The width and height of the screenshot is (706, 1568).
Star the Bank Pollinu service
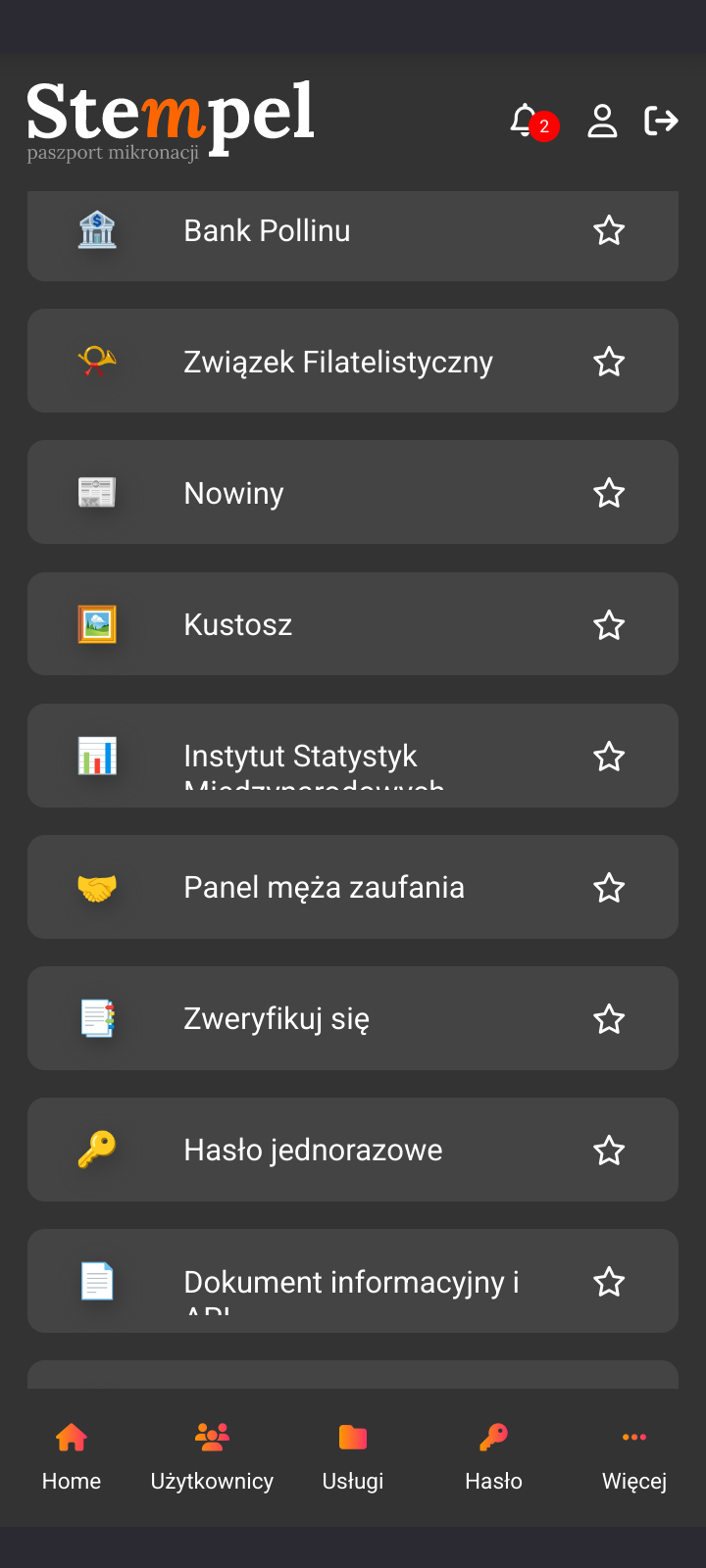coord(609,231)
